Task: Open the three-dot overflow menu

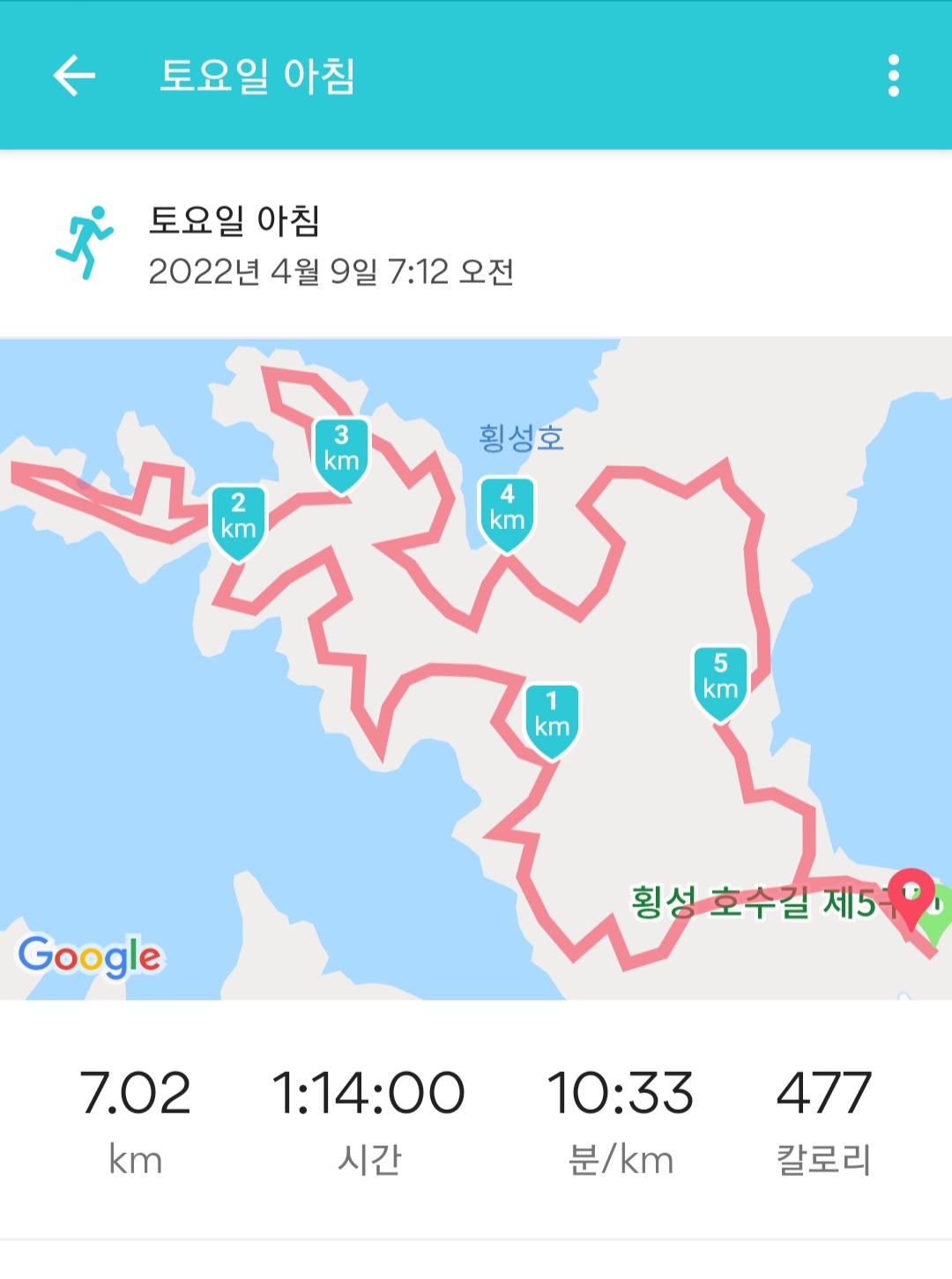Action: [x=893, y=76]
